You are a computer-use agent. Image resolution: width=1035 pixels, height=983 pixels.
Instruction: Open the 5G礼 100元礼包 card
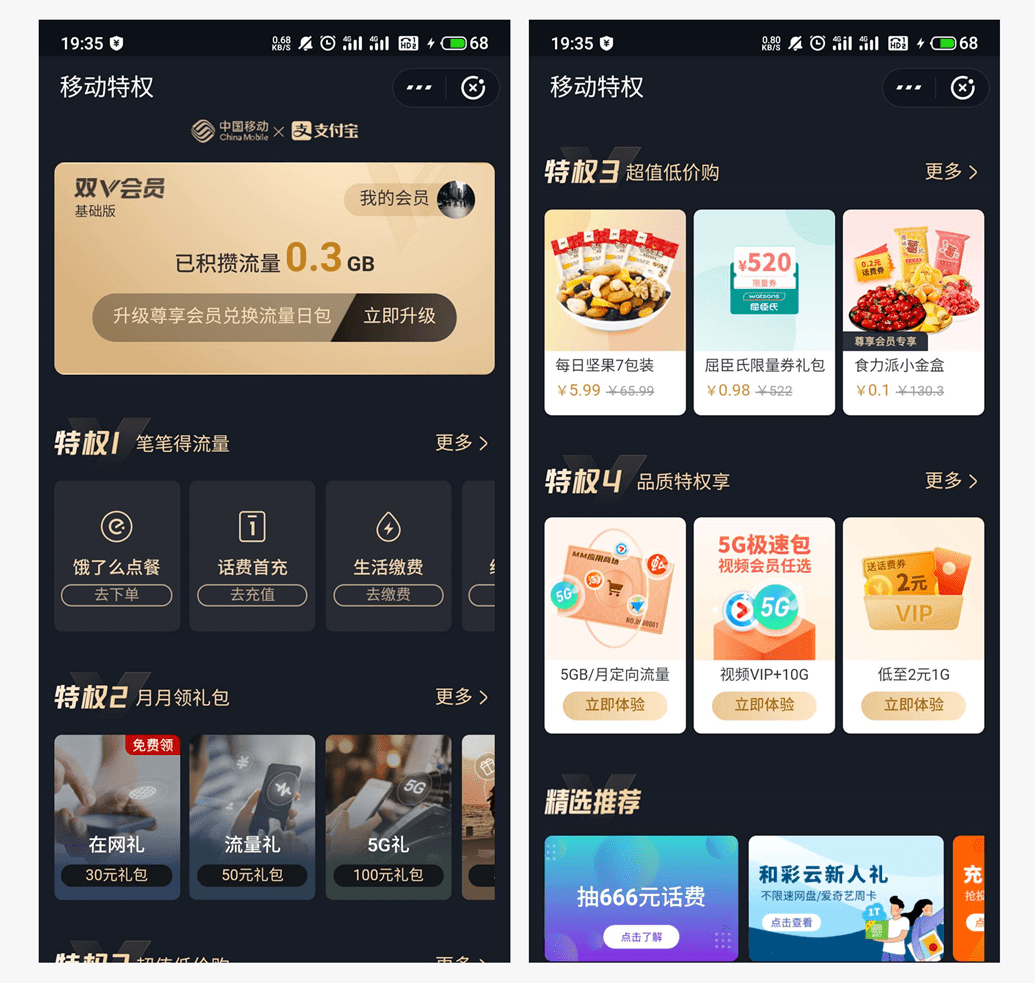tap(388, 817)
